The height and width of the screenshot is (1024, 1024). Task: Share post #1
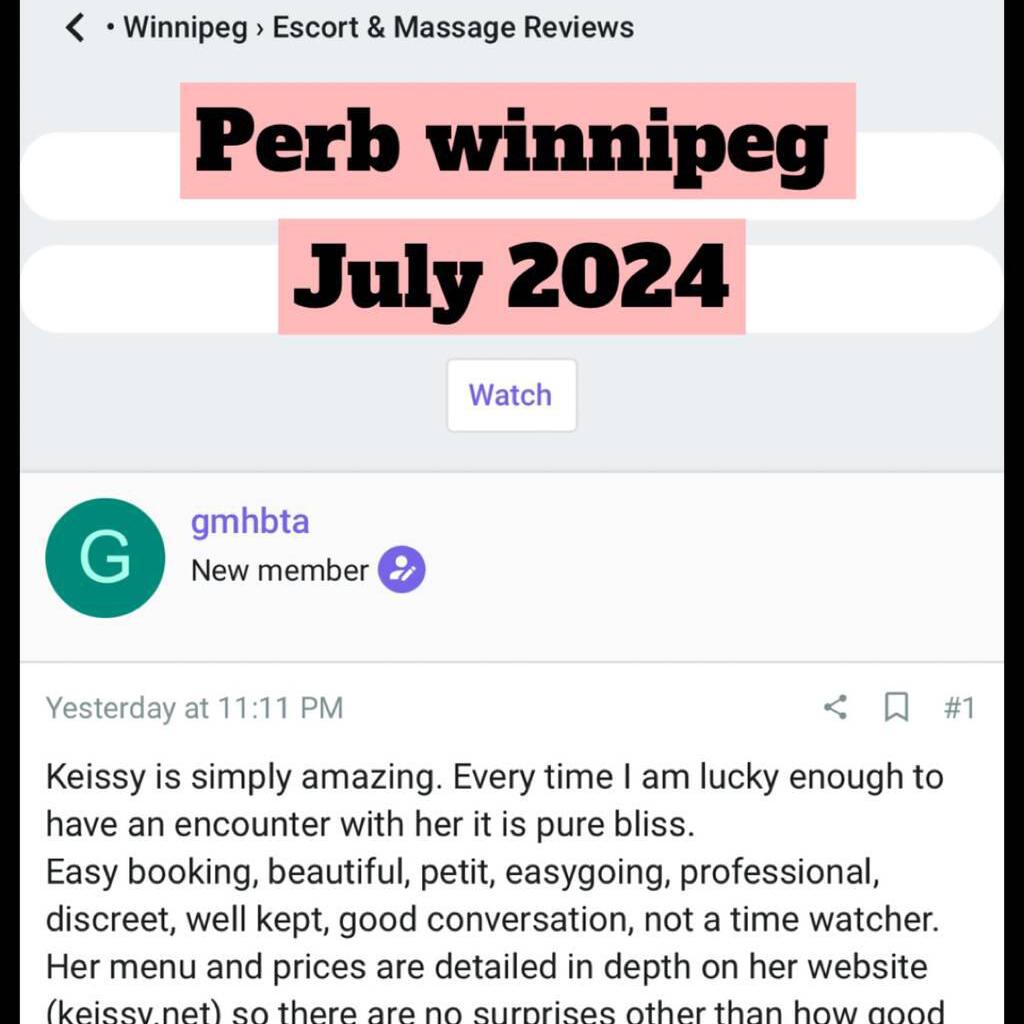[835, 708]
